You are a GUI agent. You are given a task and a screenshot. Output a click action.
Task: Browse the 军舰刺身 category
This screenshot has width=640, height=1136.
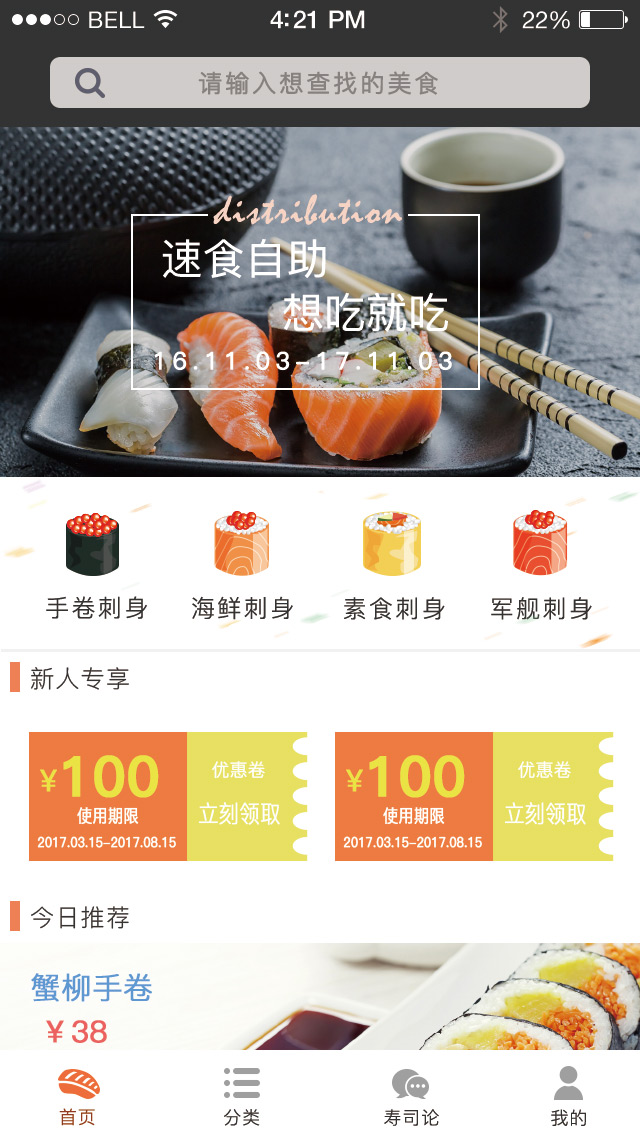(541, 565)
